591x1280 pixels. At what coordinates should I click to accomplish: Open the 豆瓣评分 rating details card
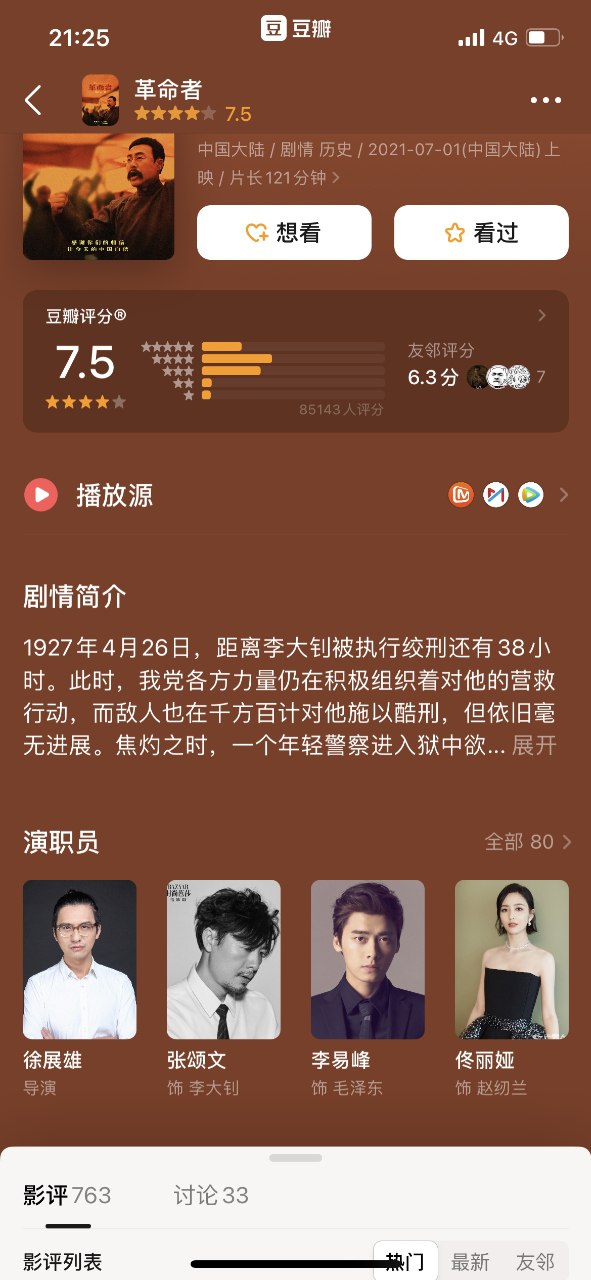[296, 361]
